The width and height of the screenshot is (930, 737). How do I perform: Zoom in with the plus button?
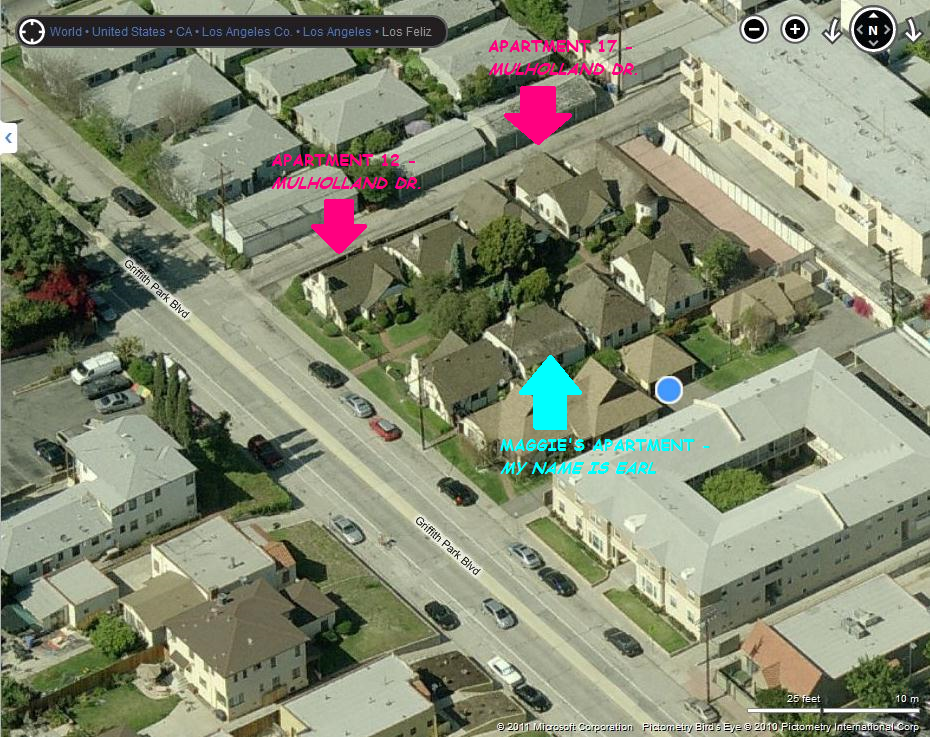[795, 29]
